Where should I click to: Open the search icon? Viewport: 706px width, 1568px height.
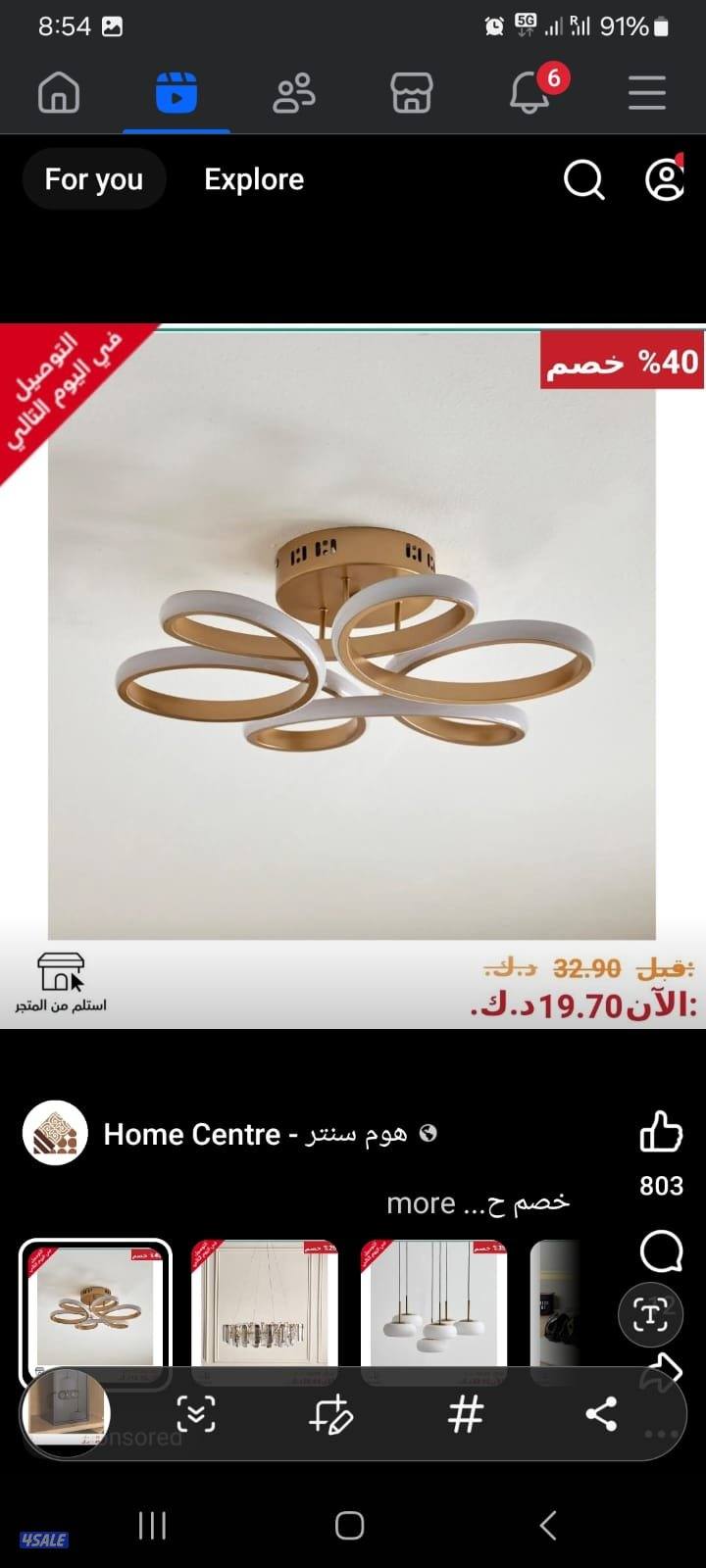[583, 179]
